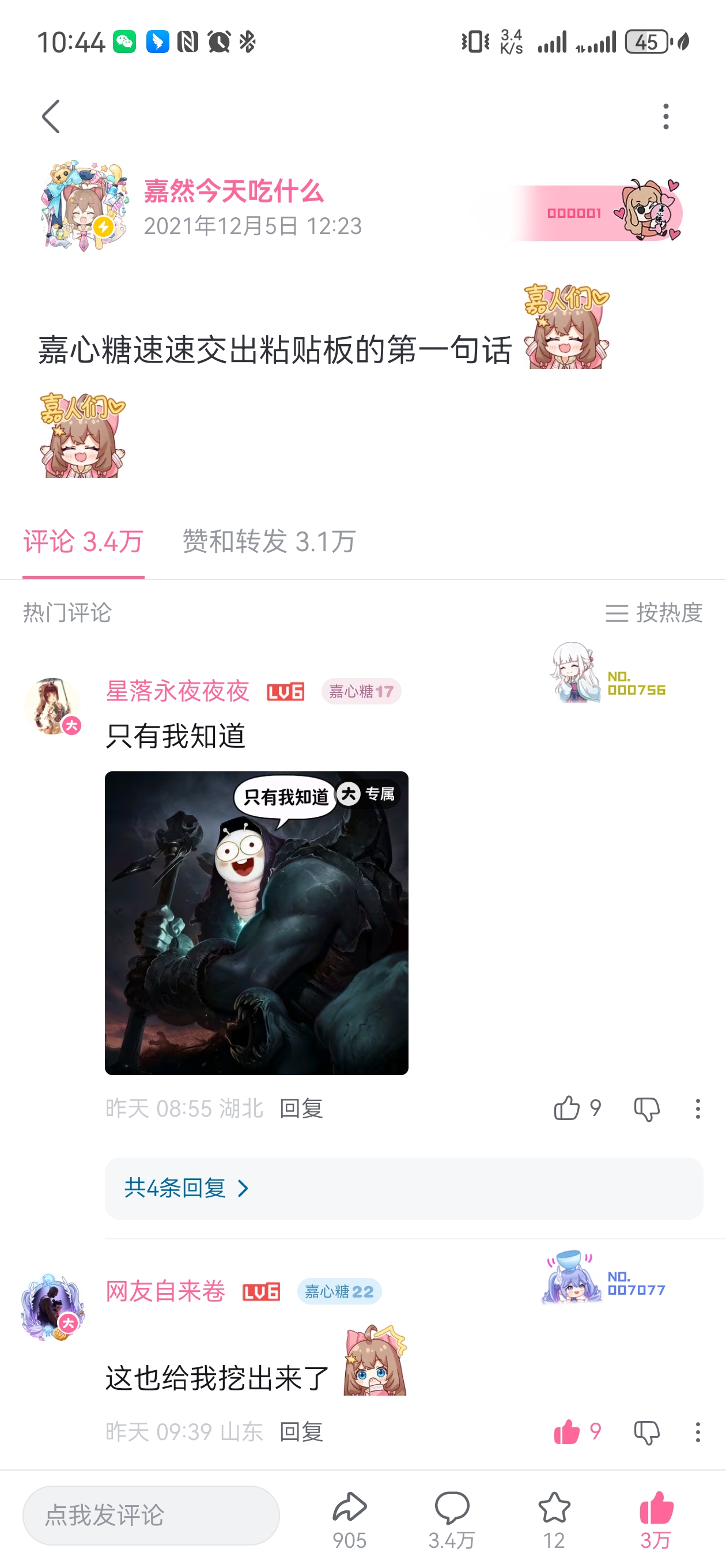Open more options on 星落永夜夜夜's comment
Viewport: 726px width, 1568px height.
coord(697,1109)
